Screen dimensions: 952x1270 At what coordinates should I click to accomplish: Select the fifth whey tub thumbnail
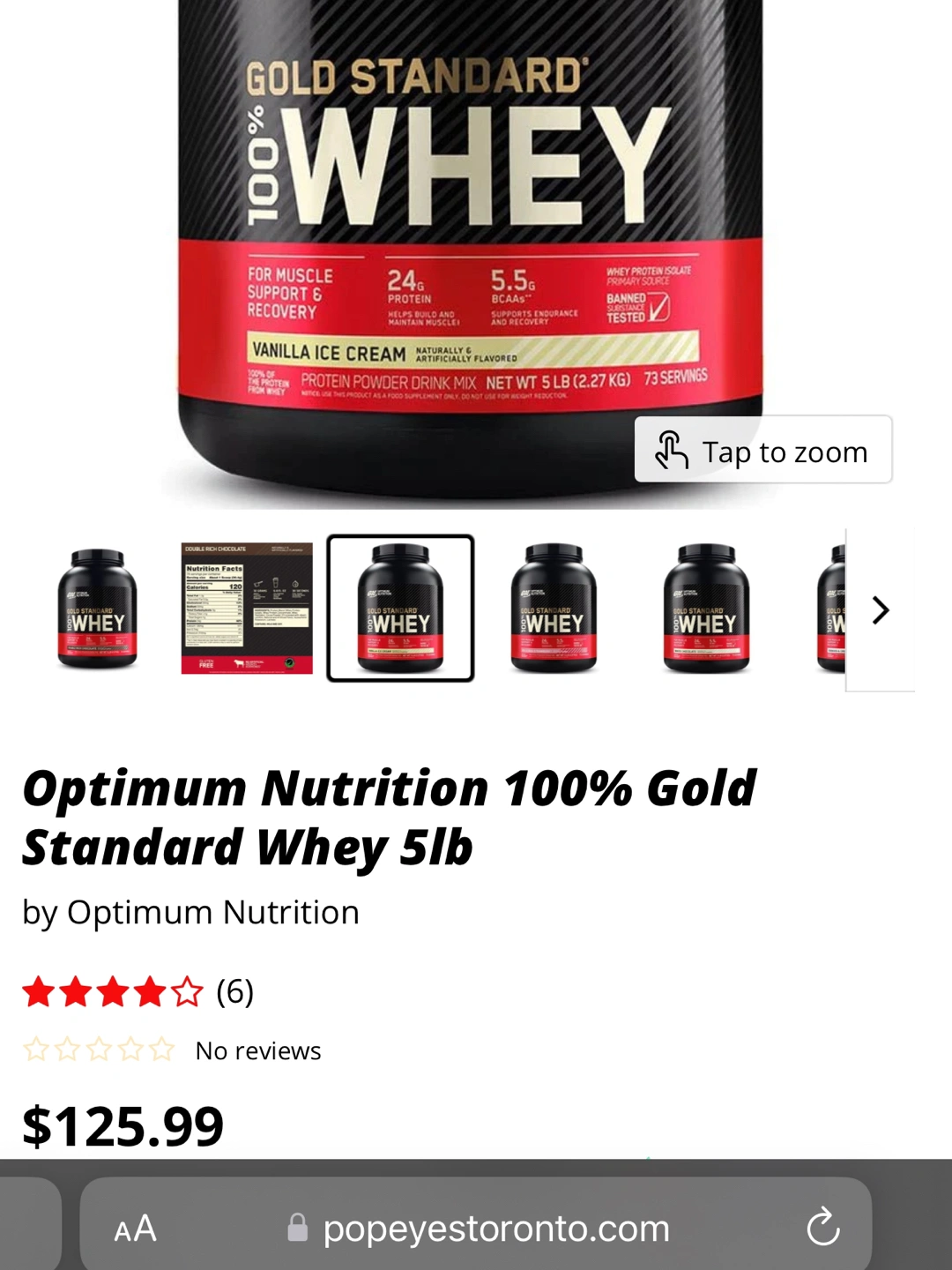pyautogui.click(x=706, y=609)
